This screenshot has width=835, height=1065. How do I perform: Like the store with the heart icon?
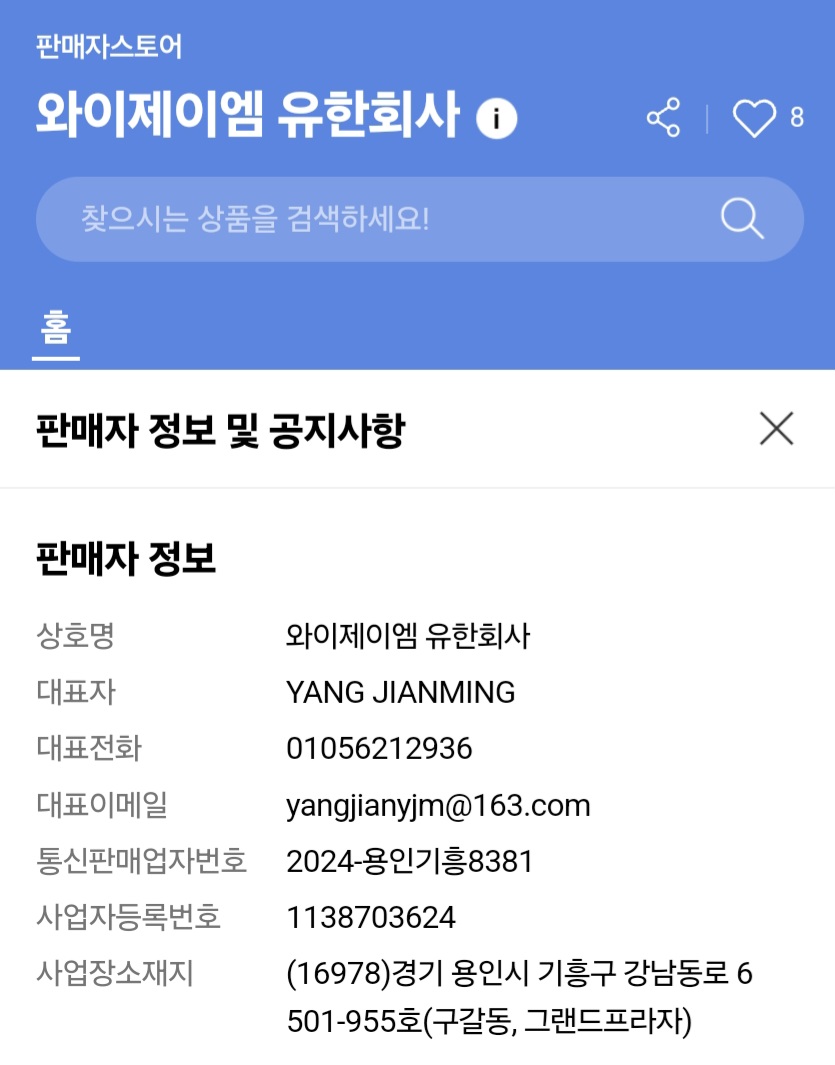754,119
